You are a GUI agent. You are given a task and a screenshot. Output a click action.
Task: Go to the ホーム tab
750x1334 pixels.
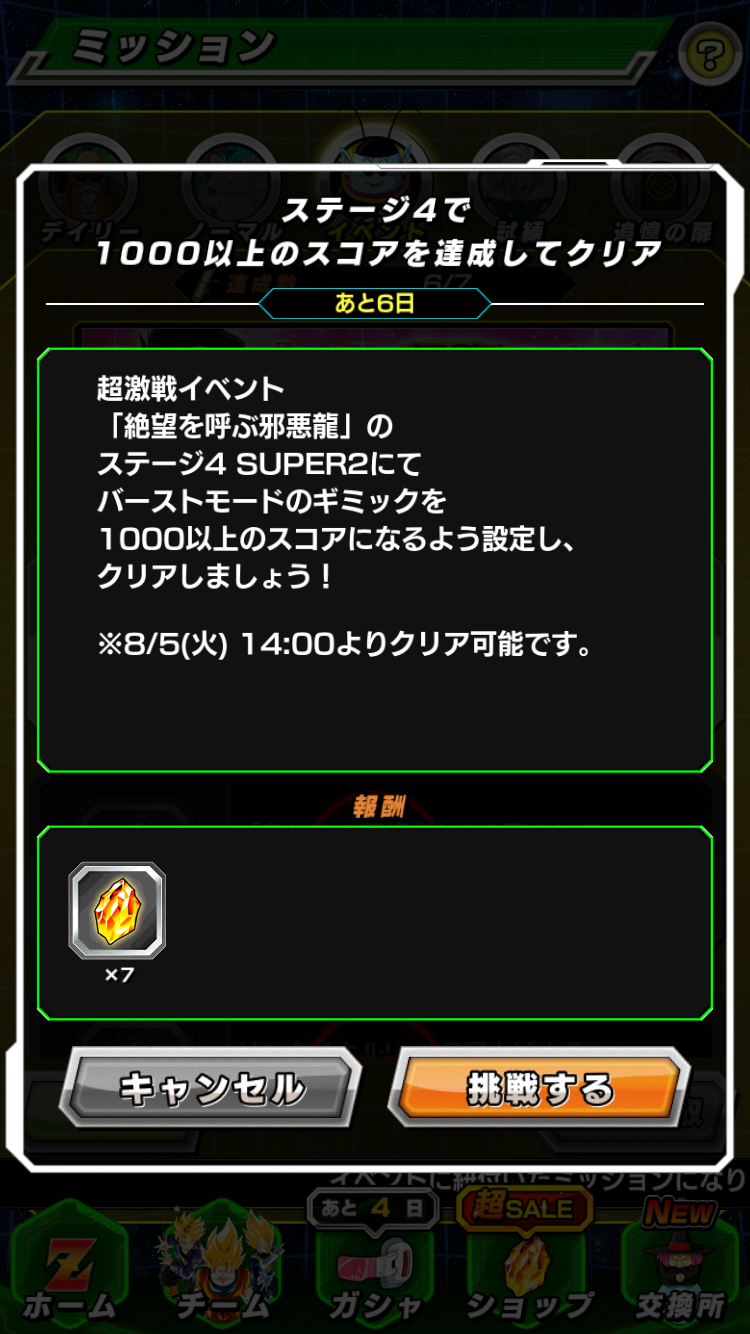[x=69, y=1268]
